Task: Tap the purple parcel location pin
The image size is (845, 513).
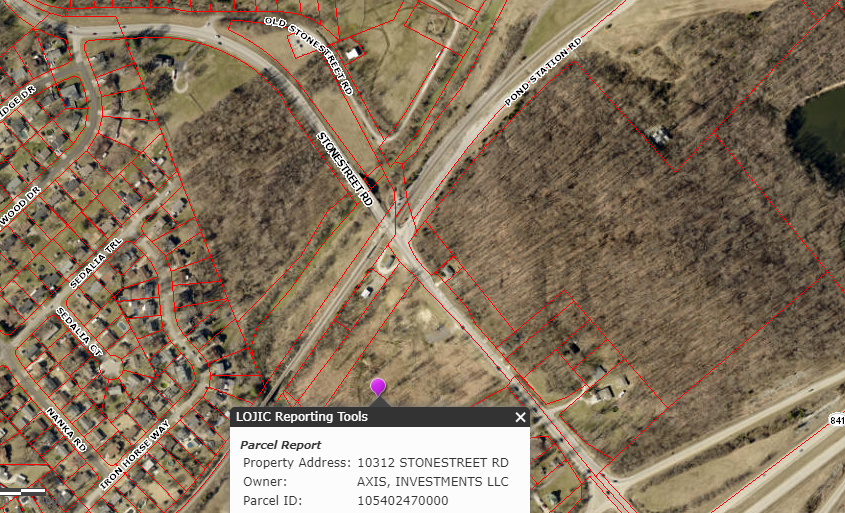Action: click(x=378, y=388)
